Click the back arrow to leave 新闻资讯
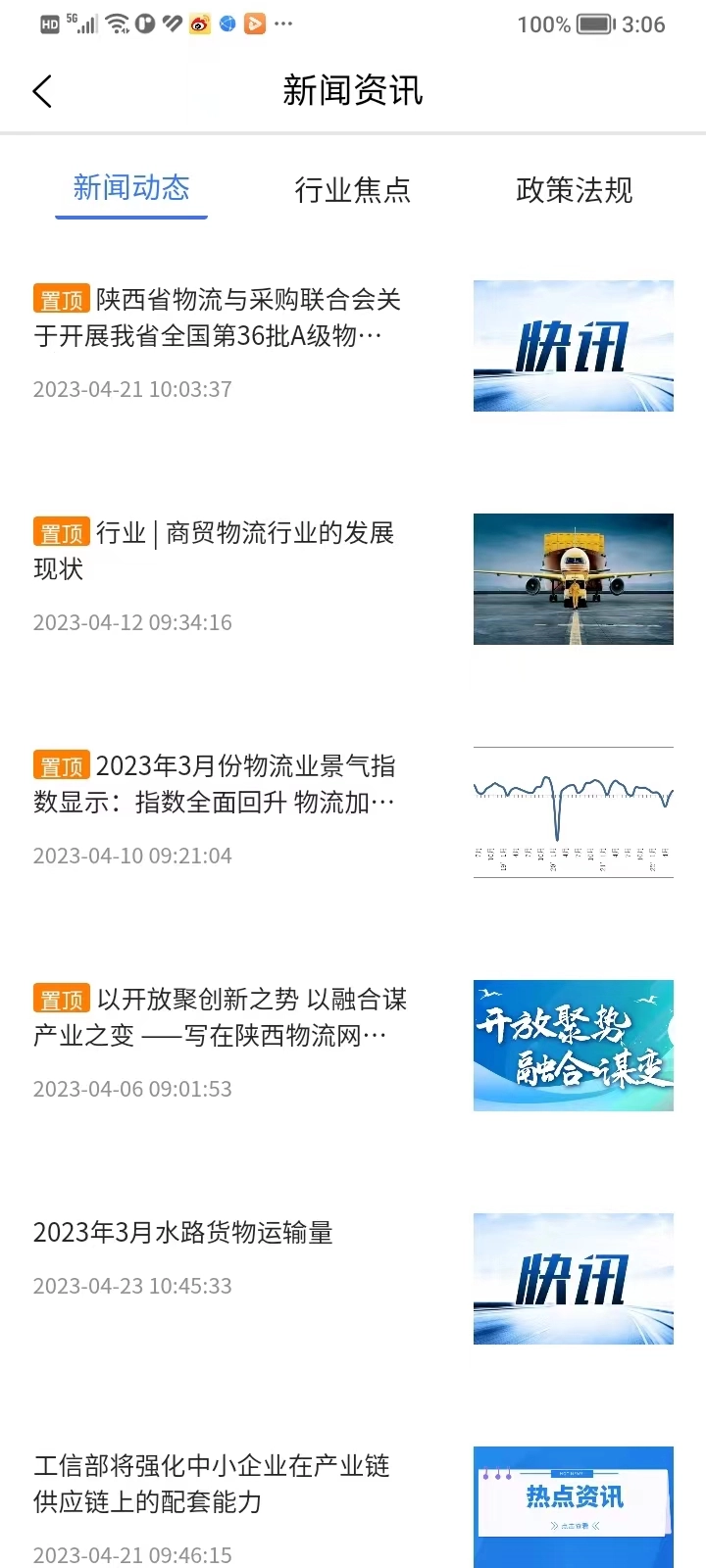Viewport: 706px width, 1568px height. (x=41, y=90)
